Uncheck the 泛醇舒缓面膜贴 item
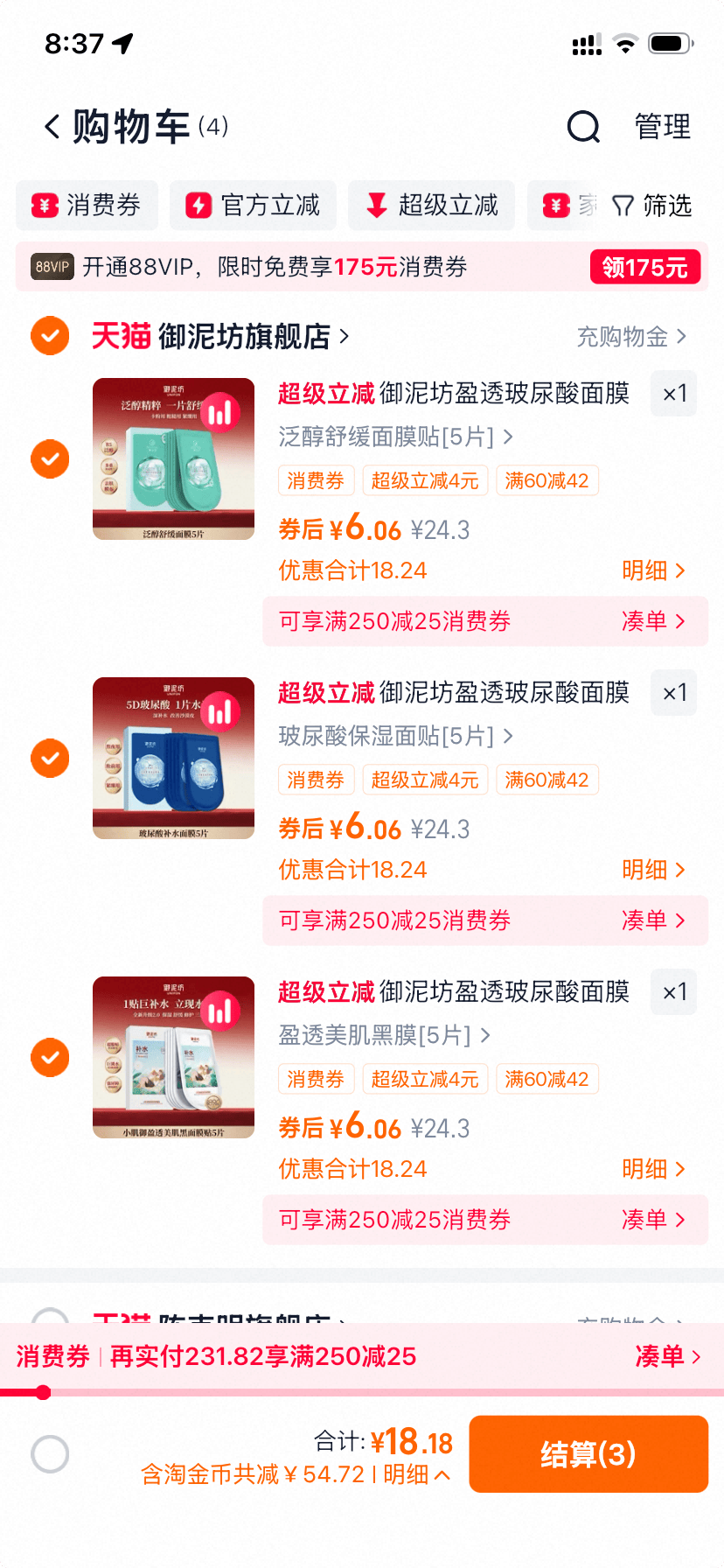The image size is (724, 1568). point(50,459)
